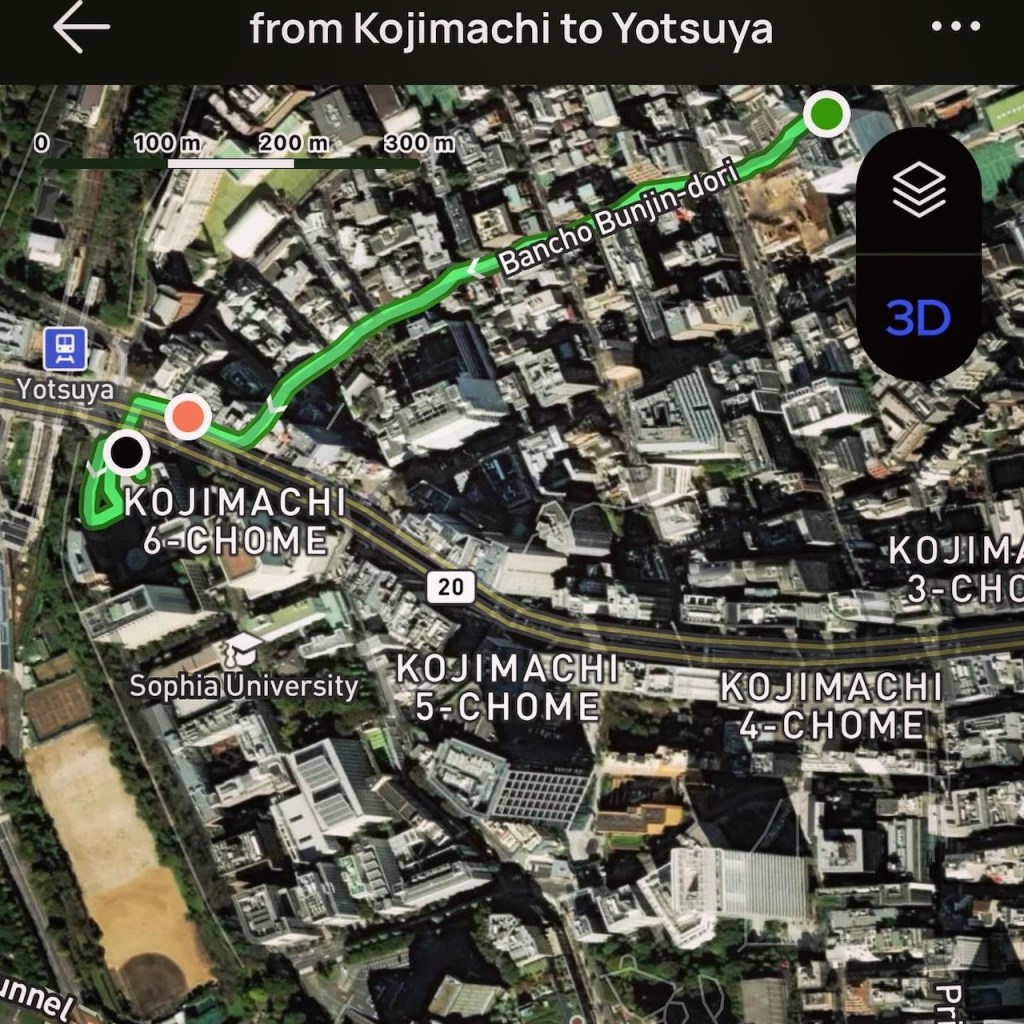This screenshot has width=1024, height=1024.
Task: Open the three-dot overflow menu
Action: pos(955,28)
